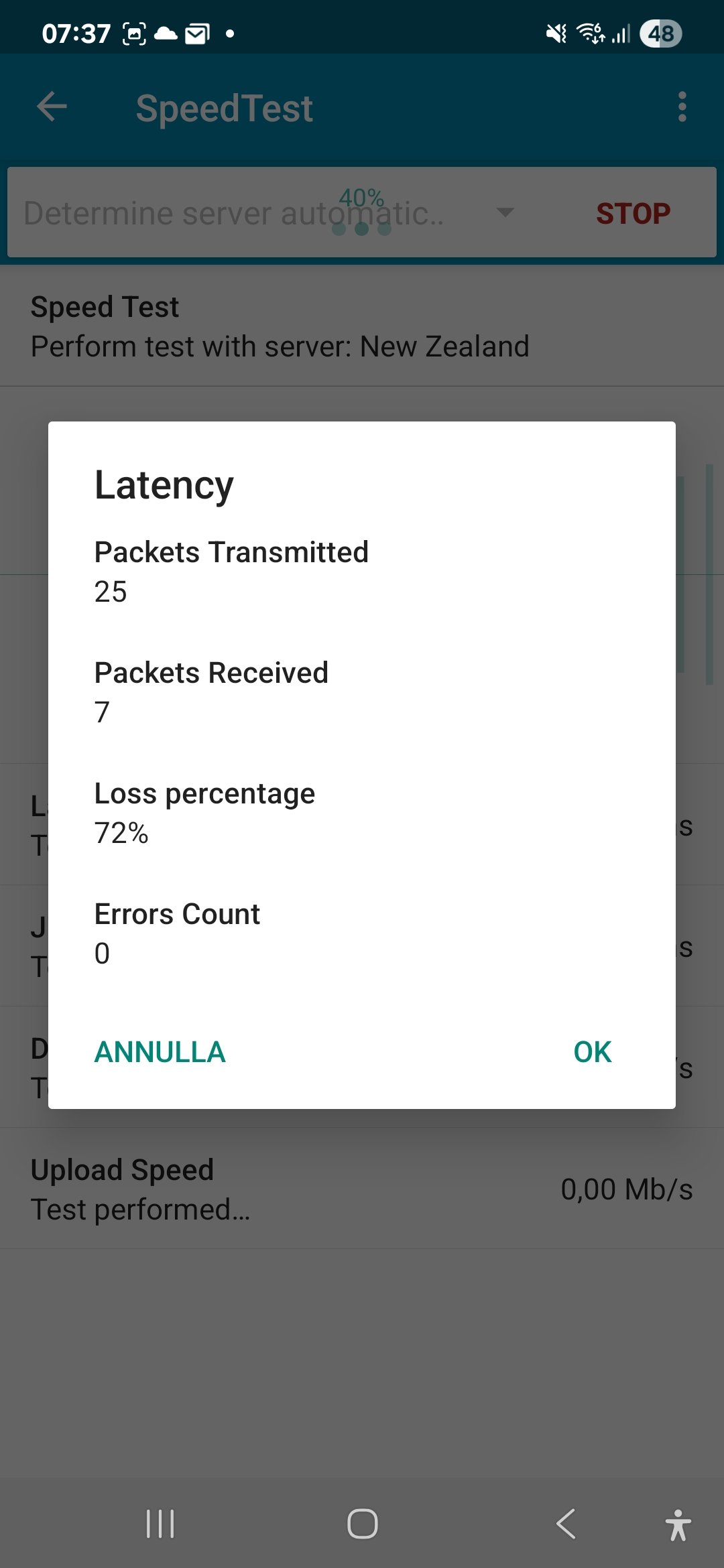This screenshot has width=724, height=1568.
Task: Tap the system home button
Action: [362, 1524]
